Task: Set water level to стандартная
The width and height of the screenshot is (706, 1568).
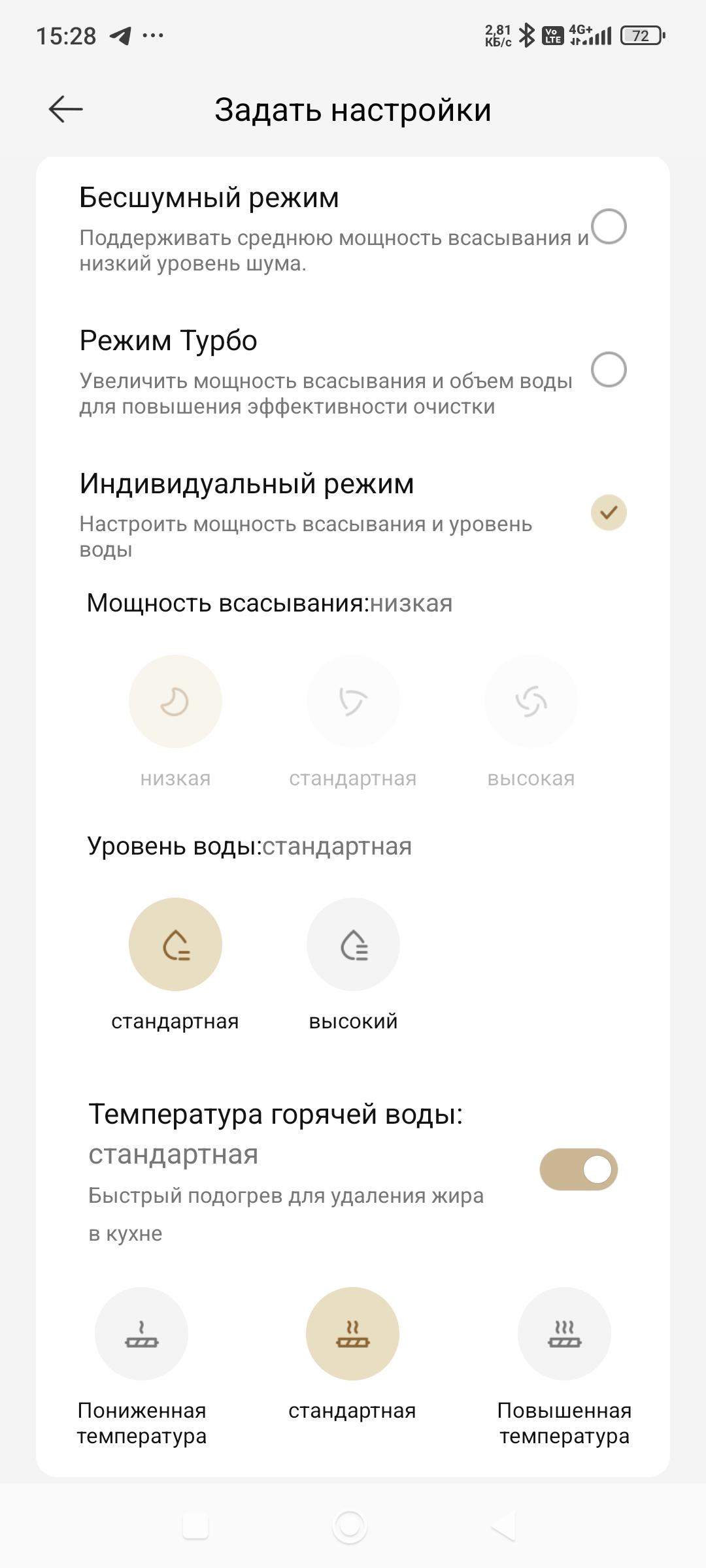Action: click(x=175, y=945)
